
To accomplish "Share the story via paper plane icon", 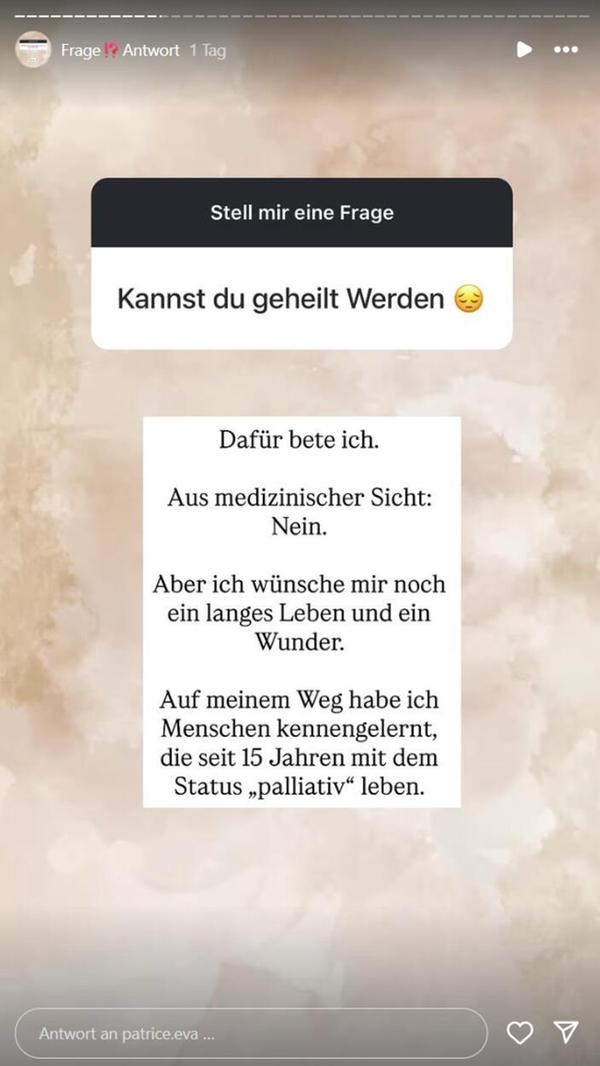I will coord(566,1033).
